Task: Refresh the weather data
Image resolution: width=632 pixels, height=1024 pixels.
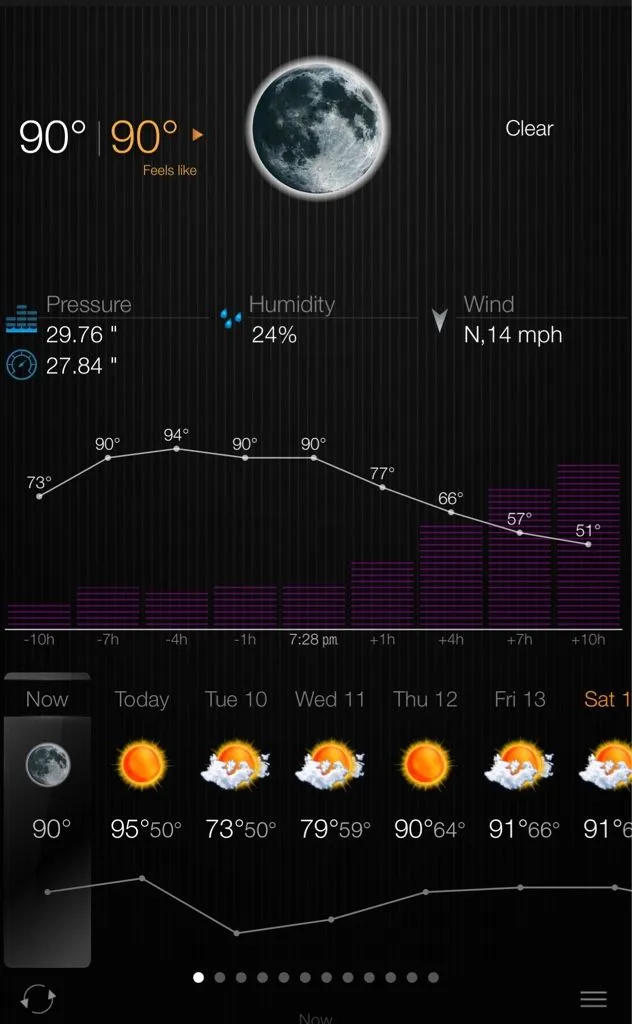Action: pyautogui.click(x=38, y=998)
